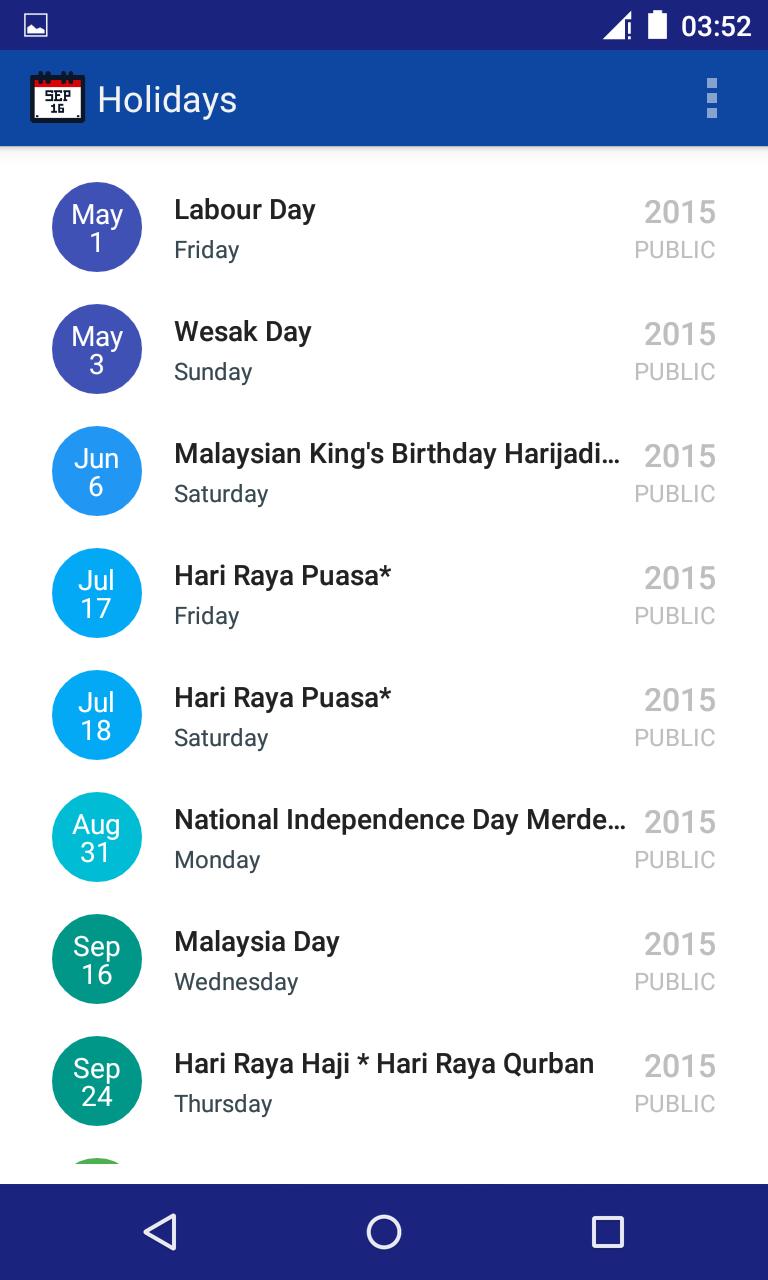Tap the May 1 date circle
The image size is (768, 1280).
pos(97,227)
